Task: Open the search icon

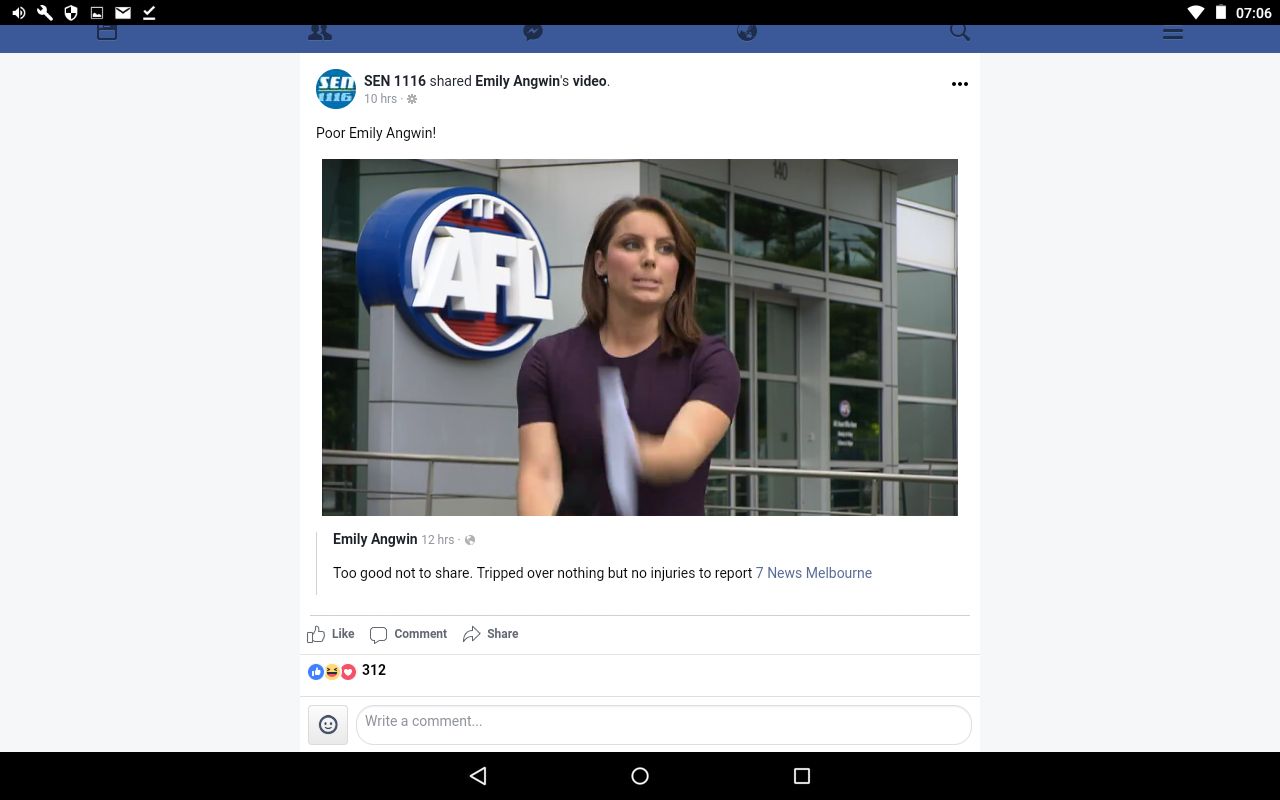Action: [960, 33]
